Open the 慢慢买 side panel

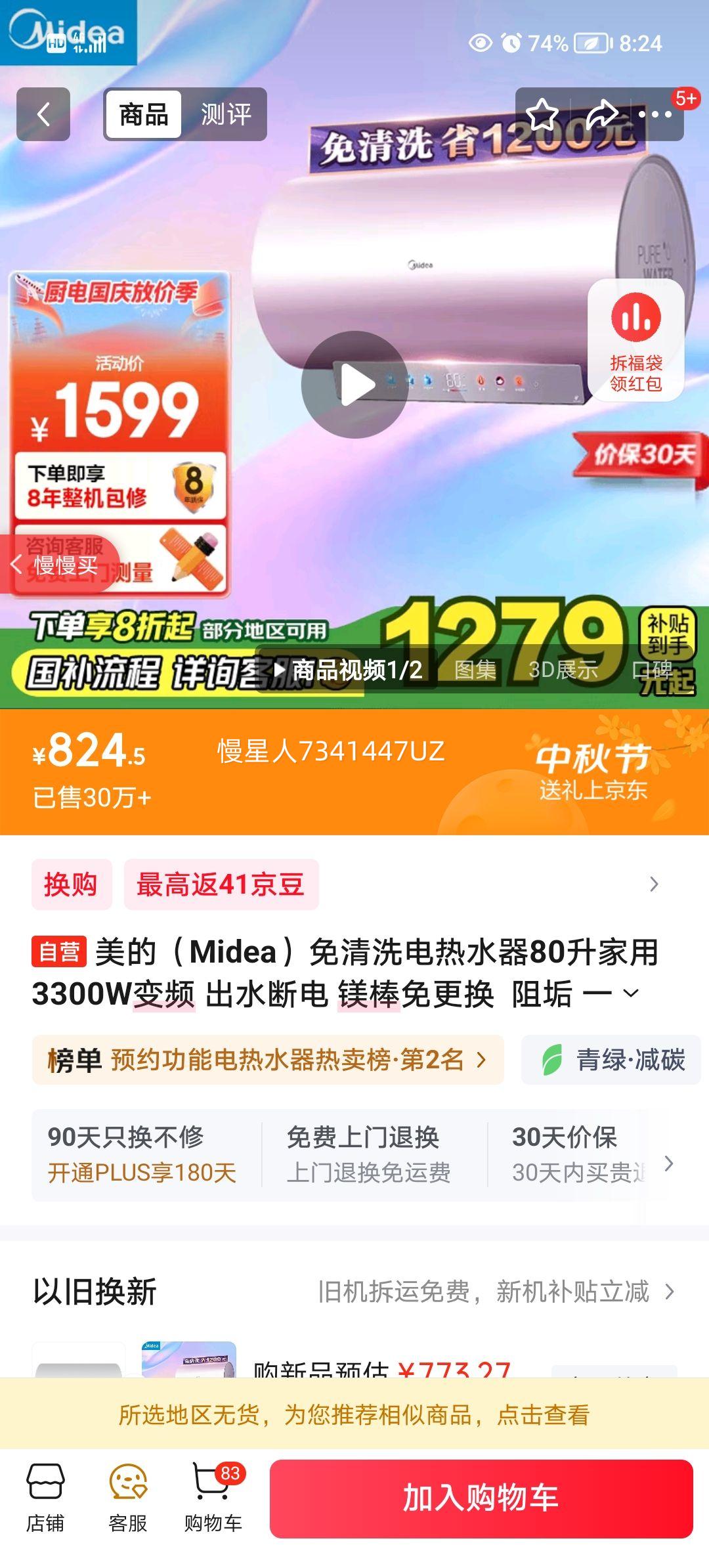[x=58, y=565]
